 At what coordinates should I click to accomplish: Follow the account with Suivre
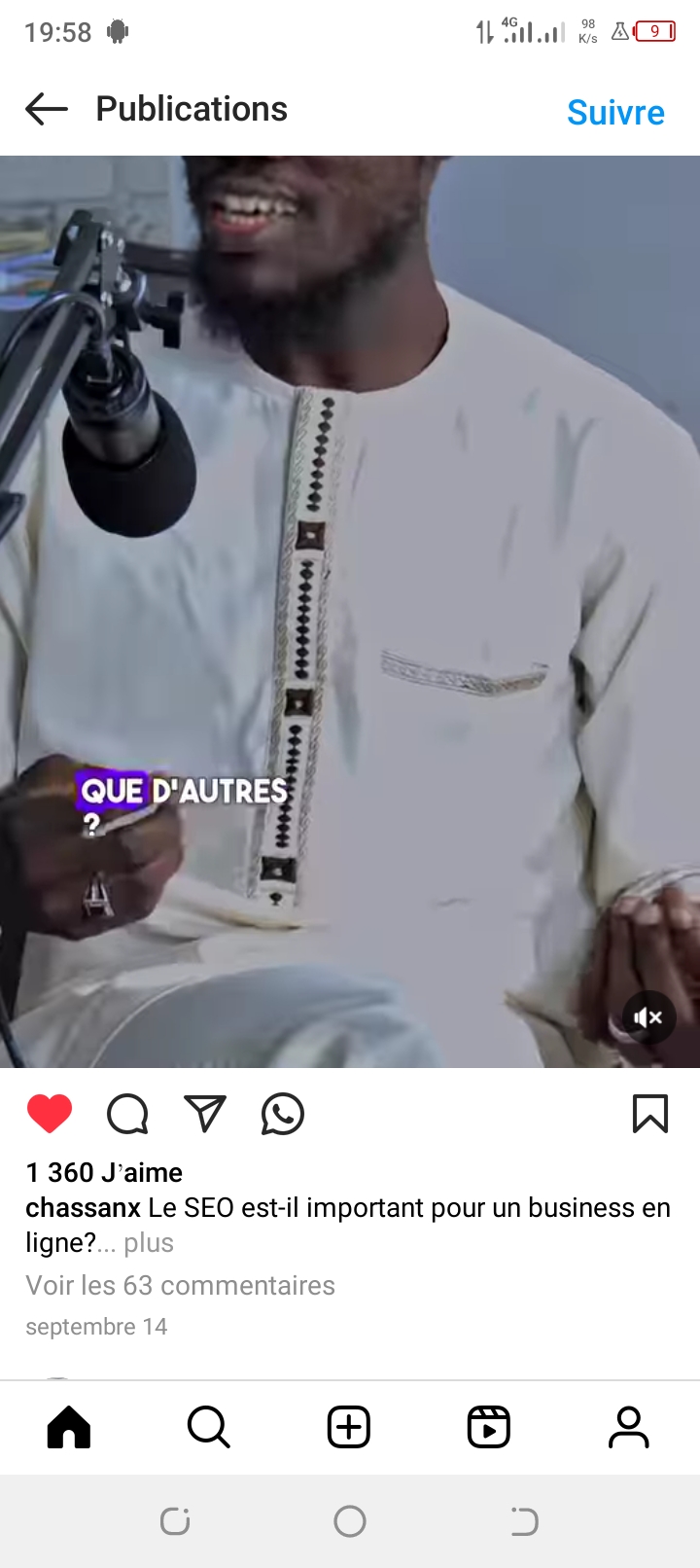tap(615, 113)
